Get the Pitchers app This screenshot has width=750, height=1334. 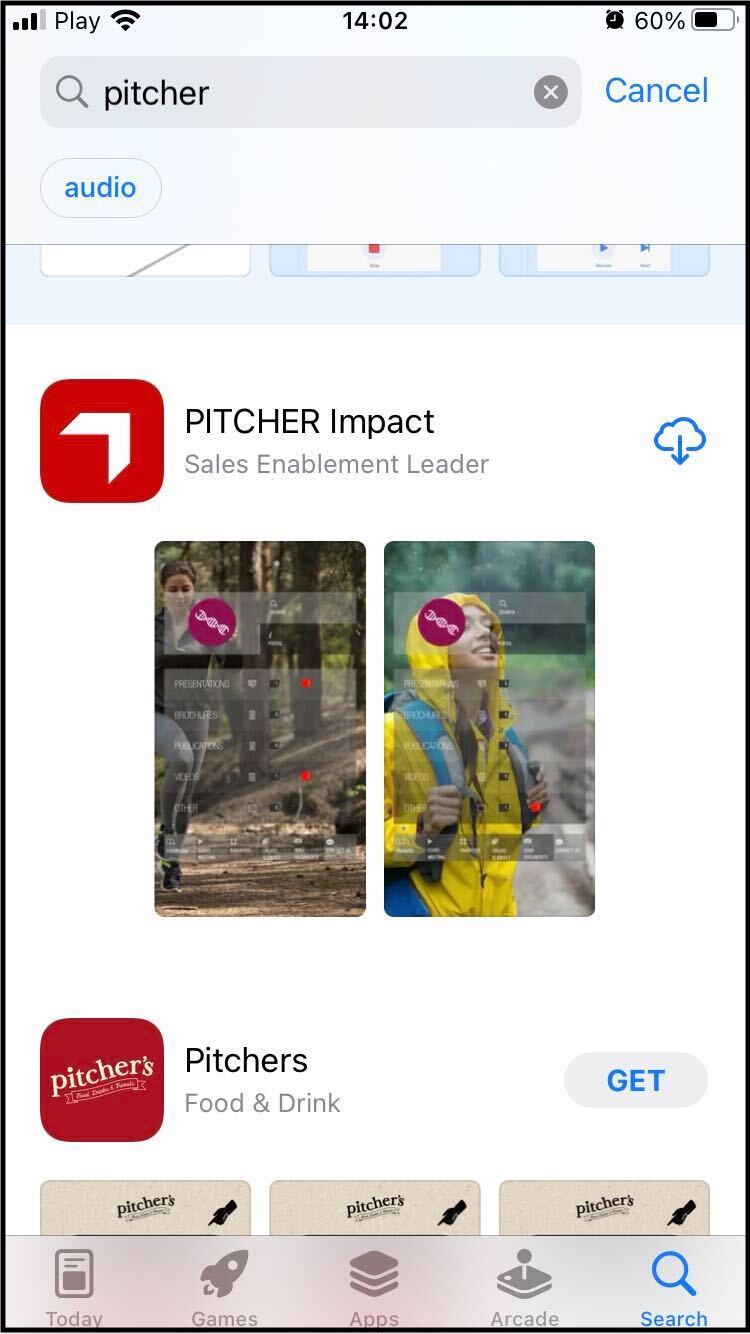636,1080
